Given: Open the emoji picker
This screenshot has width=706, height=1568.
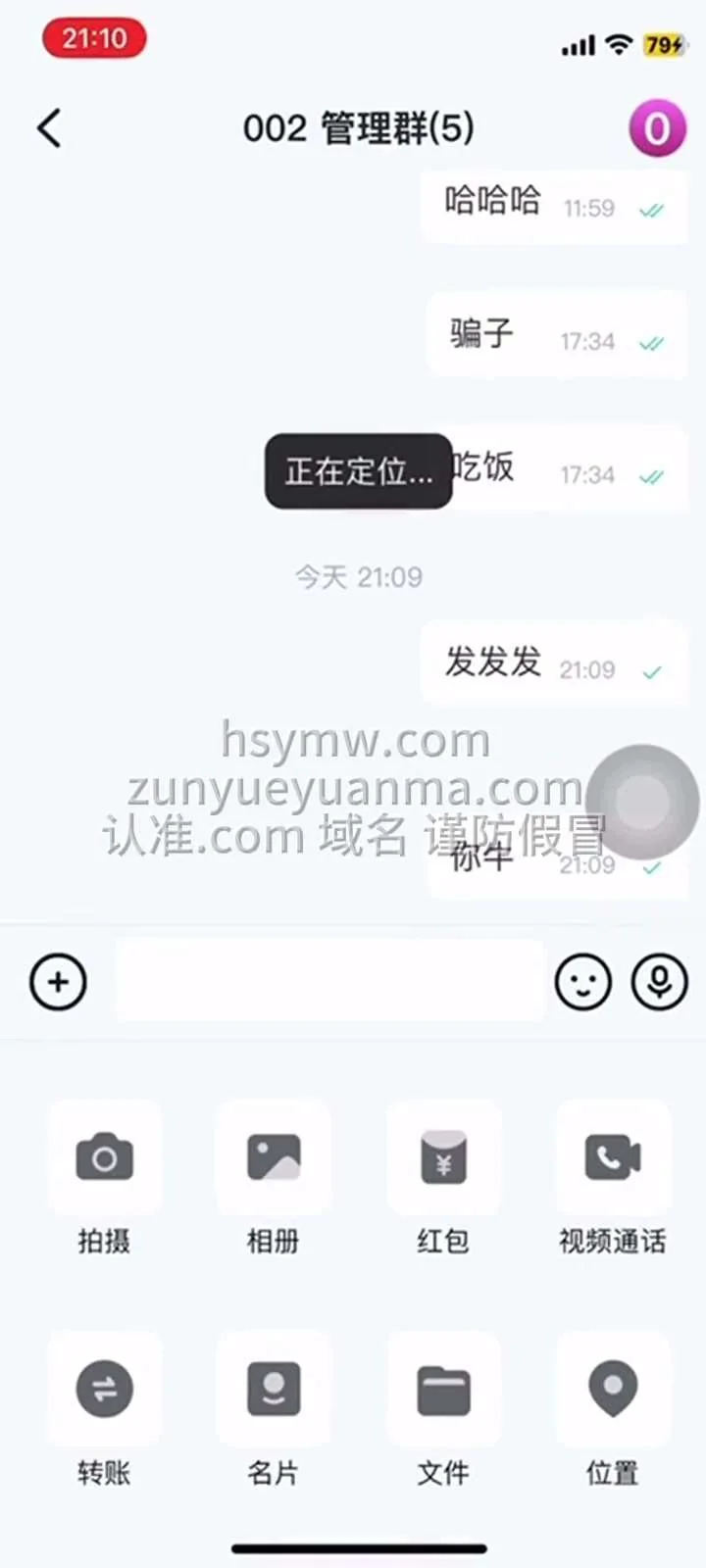Looking at the screenshot, I should 583,981.
